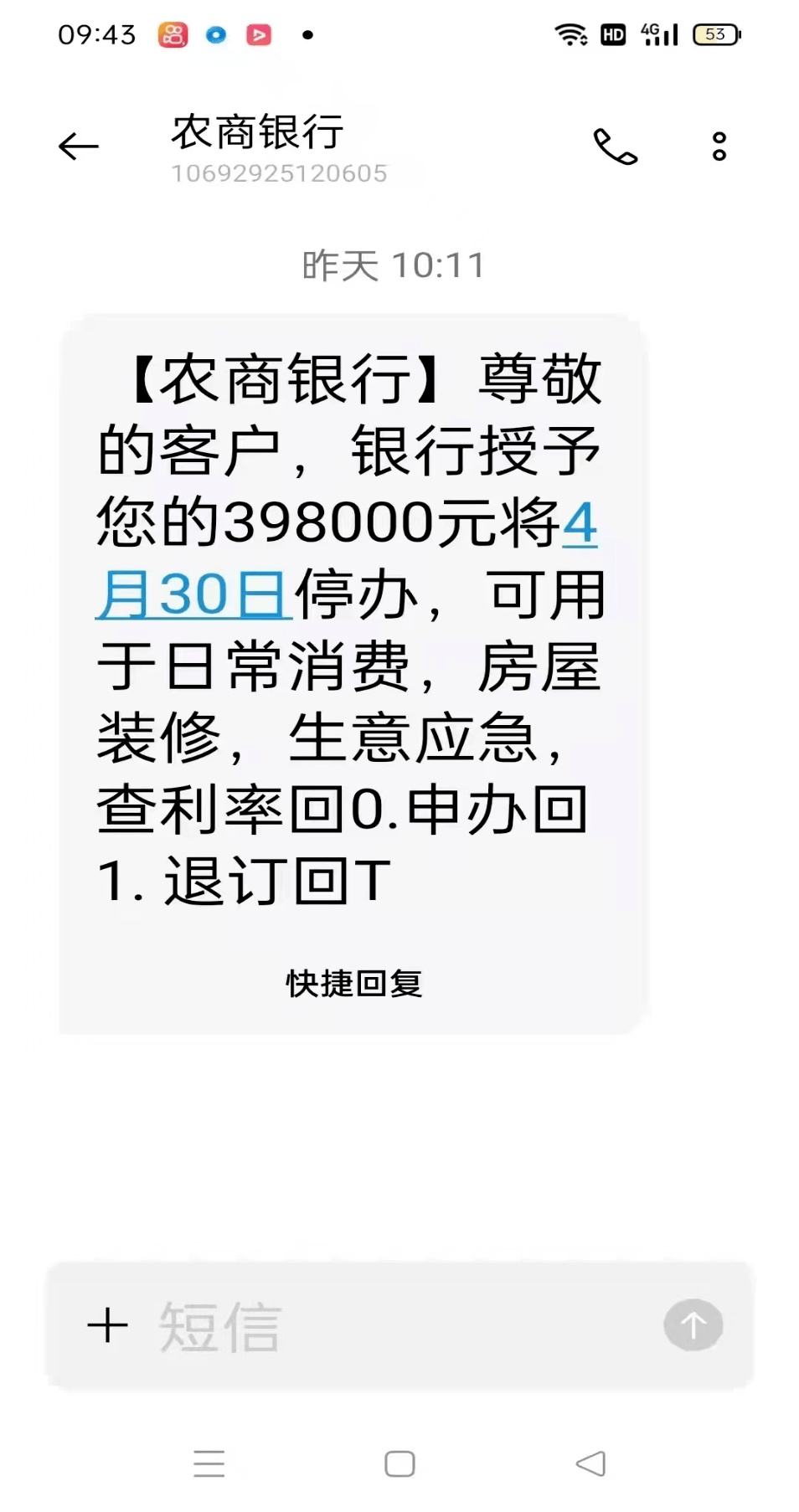This screenshot has height=1512, width=799.
Task: Tap the battery indicator showing 53
Action: pos(714,34)
